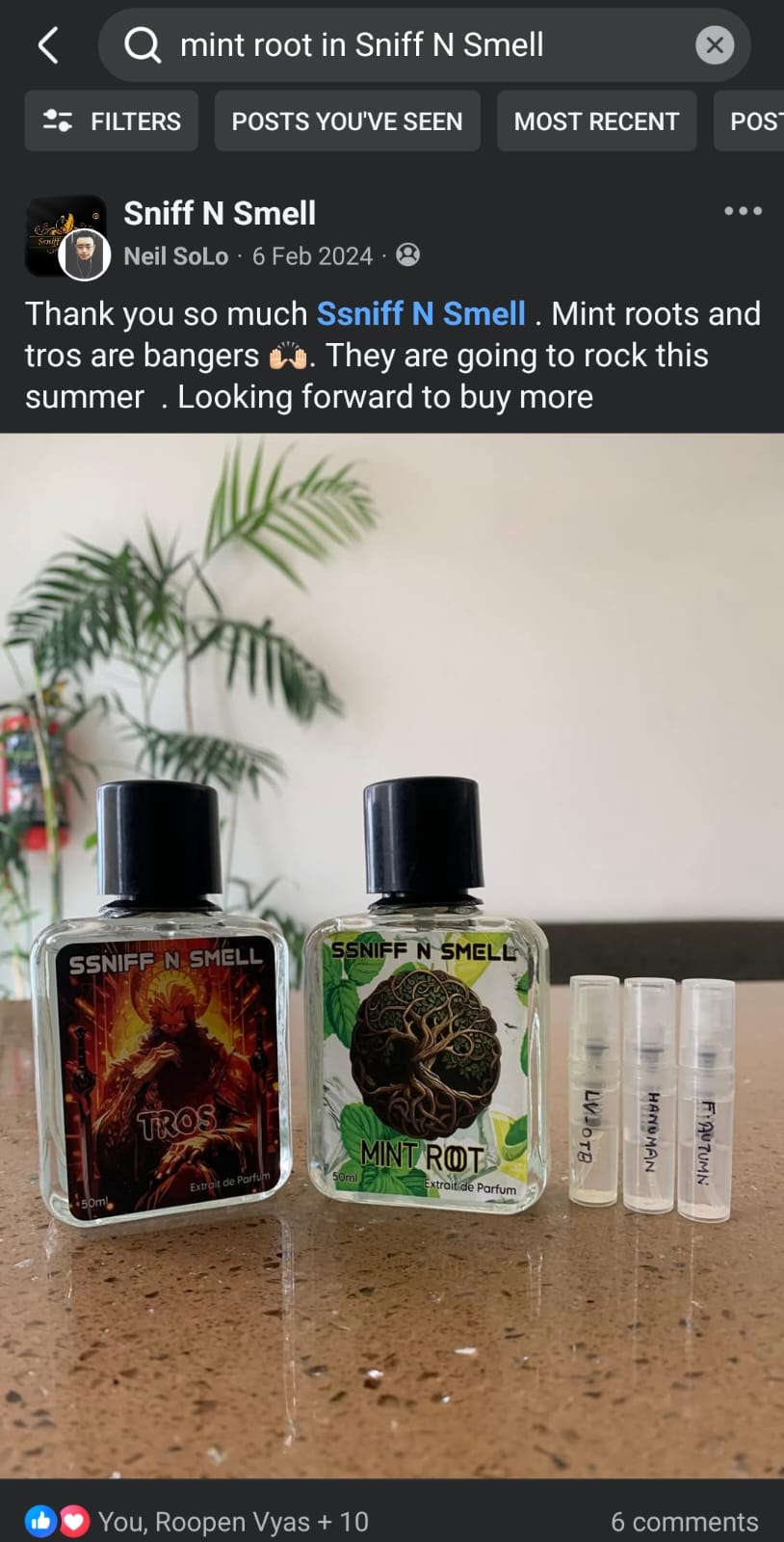
Task: Edit the 'mint root' search query
Action: (x=385, y=45)
